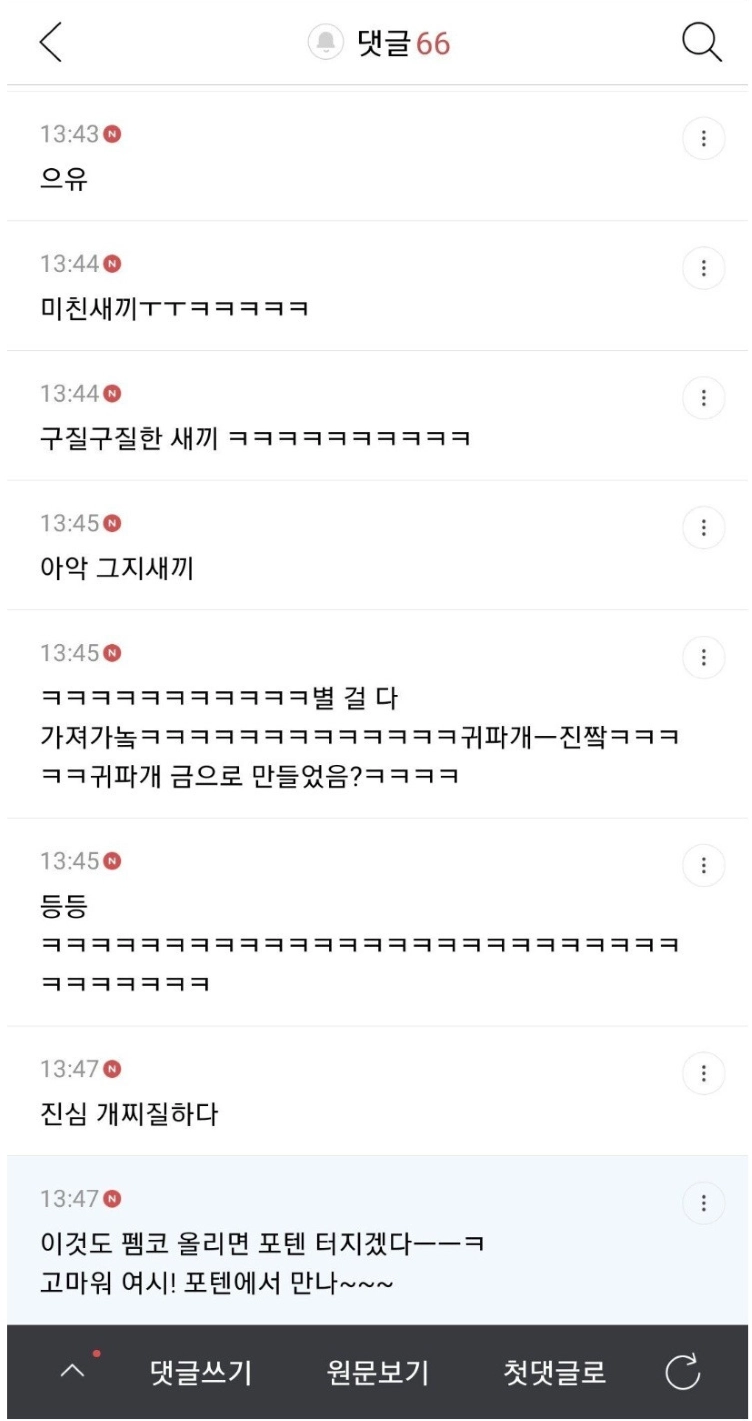Jump to top with the up arrow
This screenshot has height=1421, width=752.
tap(73, 1372)
